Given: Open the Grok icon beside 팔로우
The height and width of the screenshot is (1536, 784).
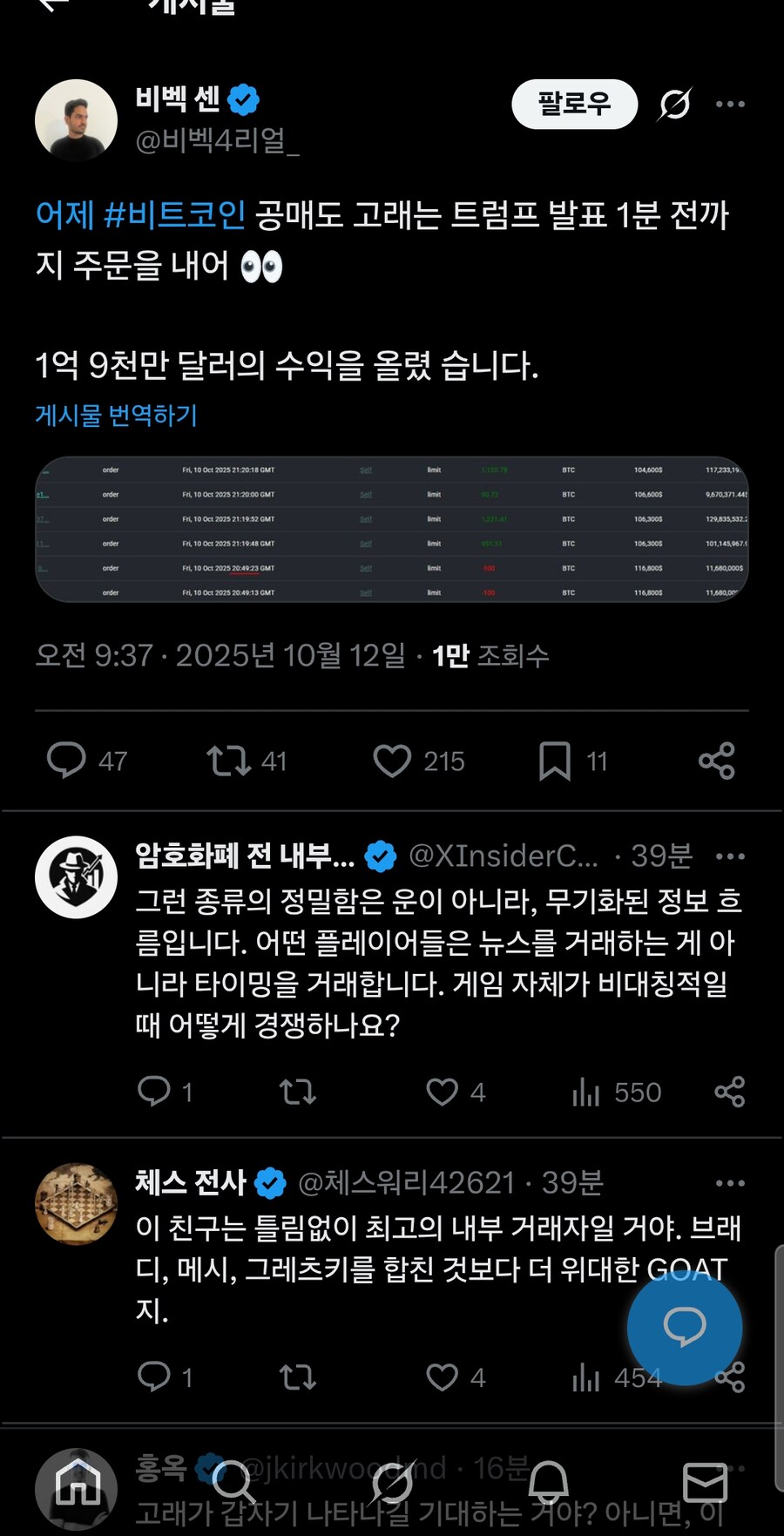Looking at the screenshot, I should [674, 105].
